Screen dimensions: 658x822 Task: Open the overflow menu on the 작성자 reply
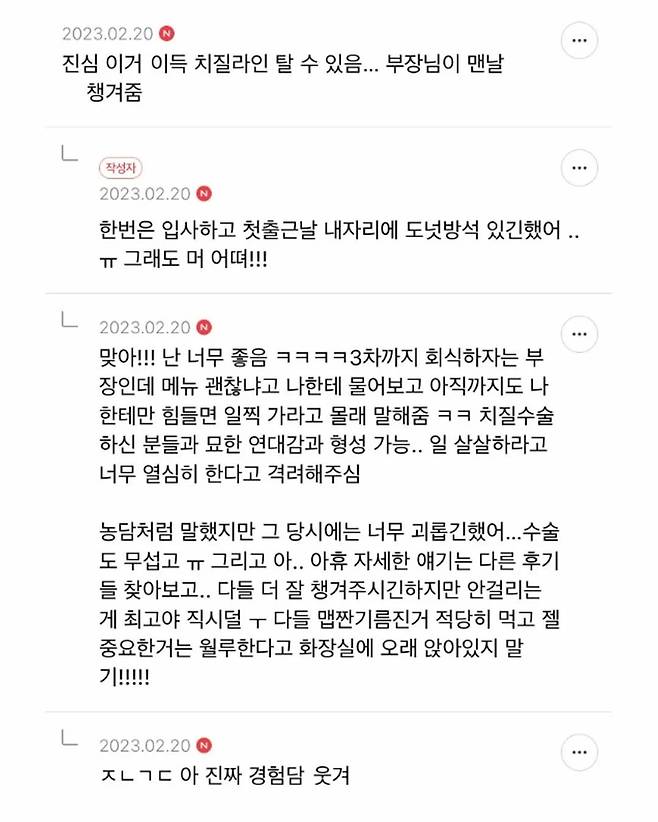pos(579,168)
